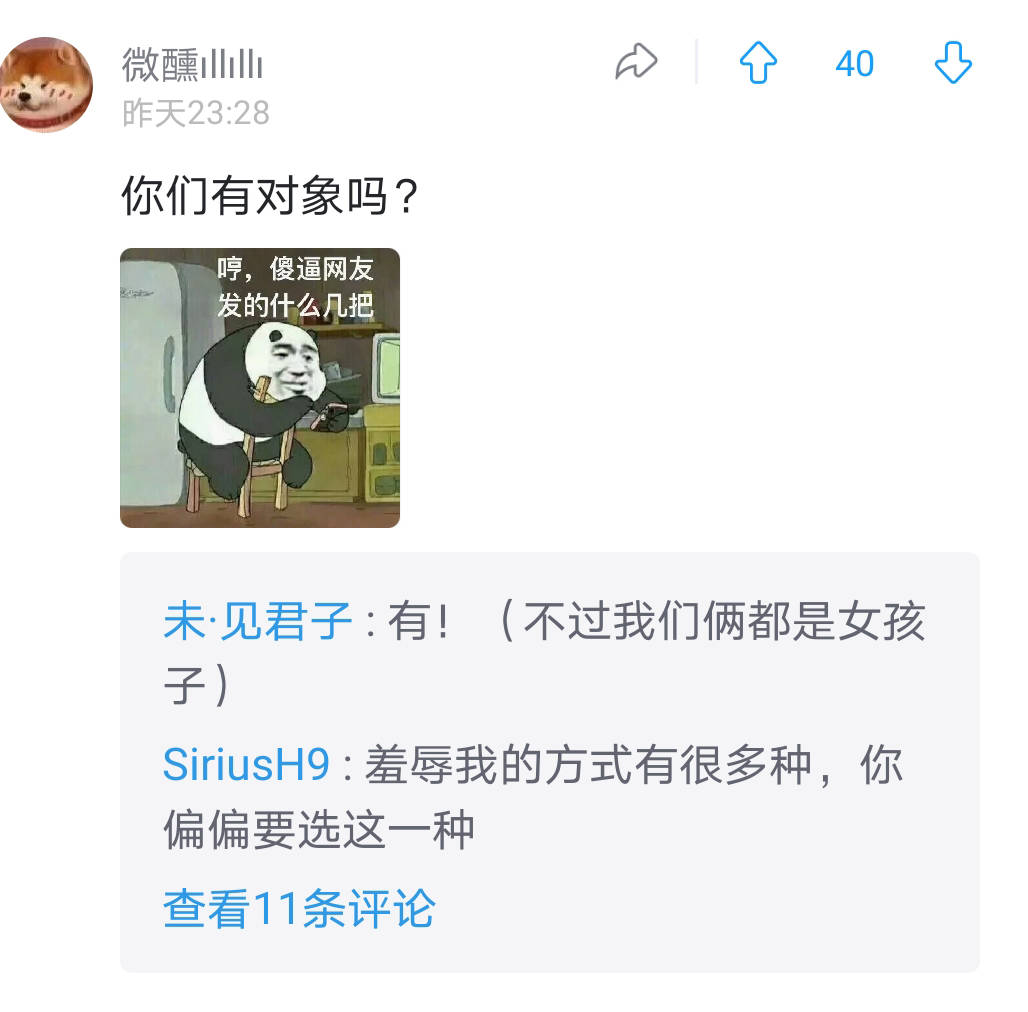This screenshot has width=1028, height=1012.
Task: Open SiriusH9's profile link
Action: 246,765
